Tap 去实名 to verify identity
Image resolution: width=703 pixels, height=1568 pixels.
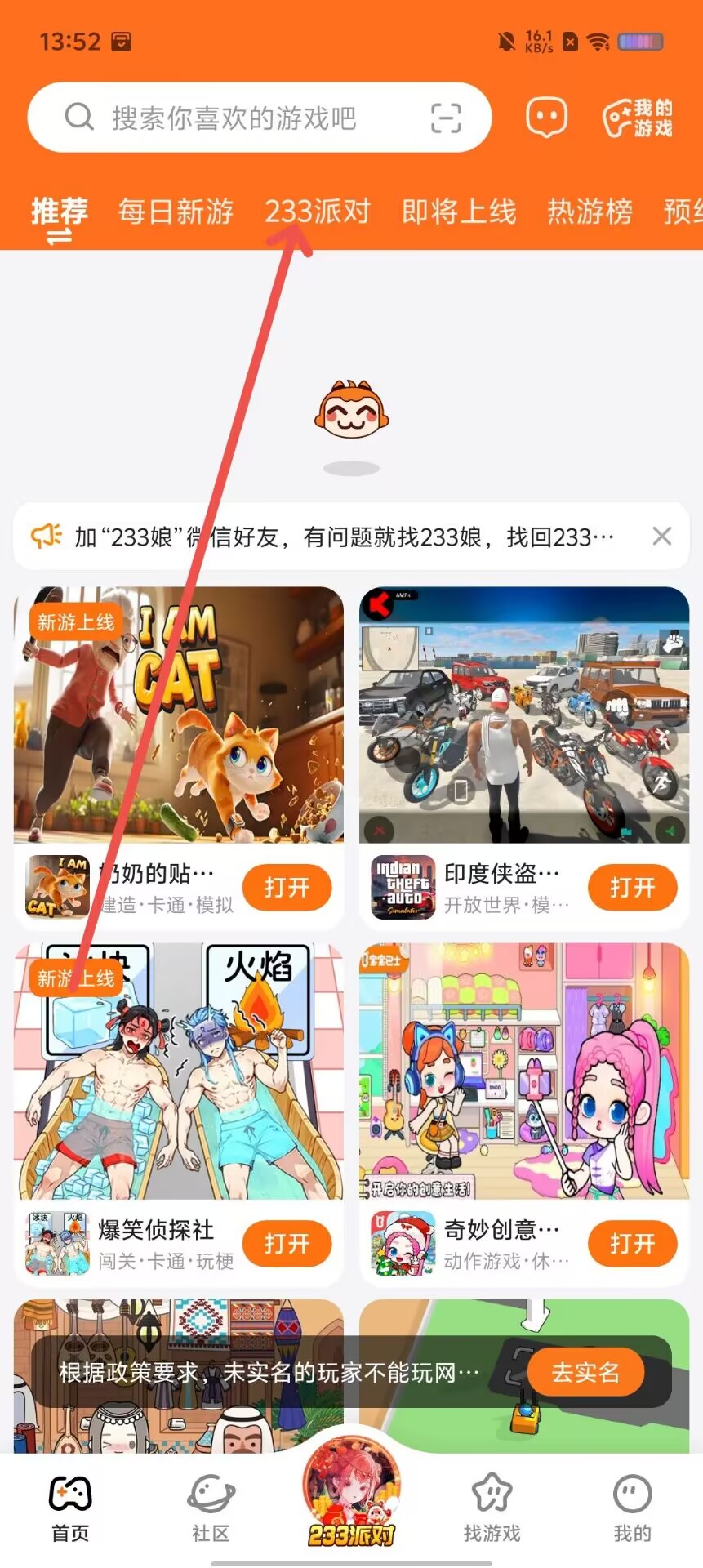click(x=585, y=1373)
